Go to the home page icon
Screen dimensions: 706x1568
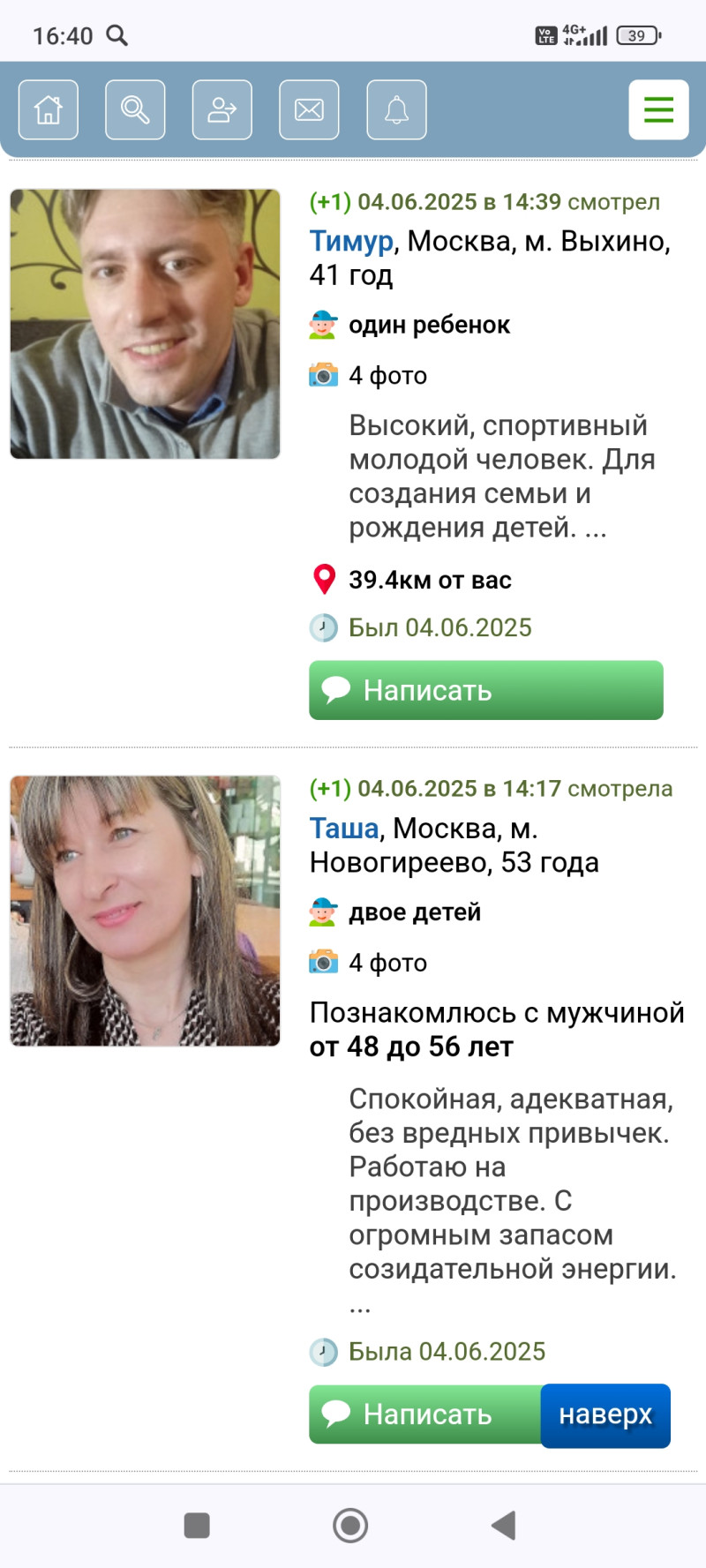pos(49,110)
